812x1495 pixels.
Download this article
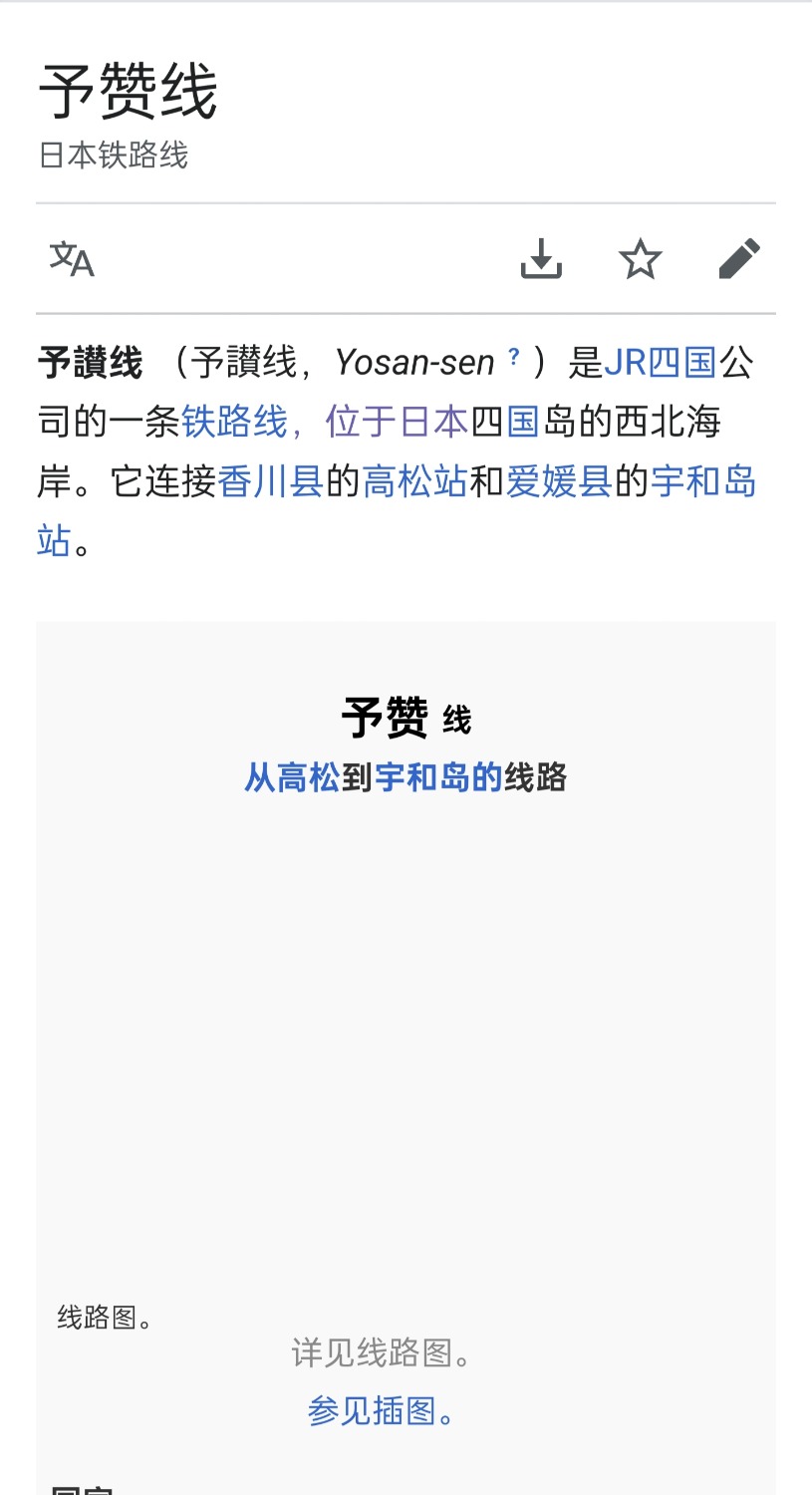point(541,260)
